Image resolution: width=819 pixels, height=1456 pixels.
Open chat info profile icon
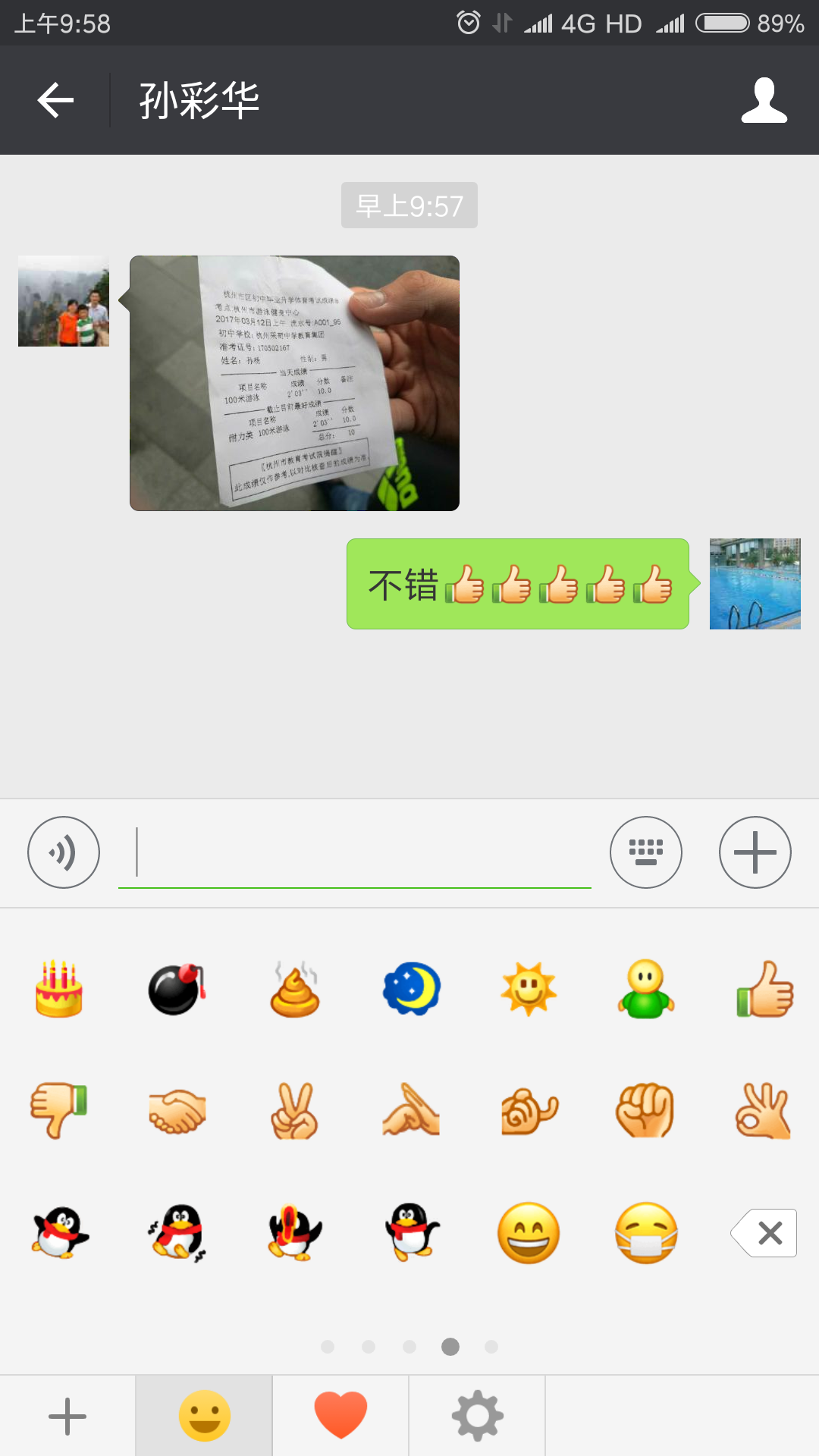(x=764, y=100)
